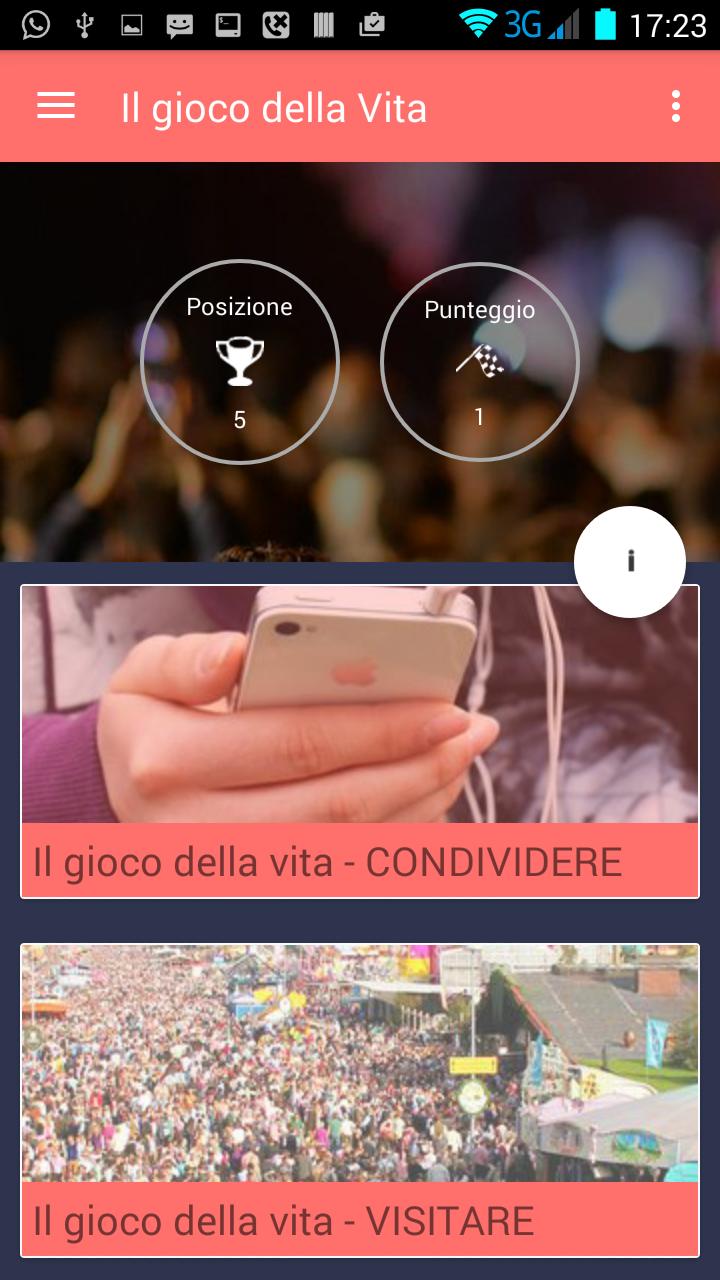Open the navigation drawer menu

[56, 106]
